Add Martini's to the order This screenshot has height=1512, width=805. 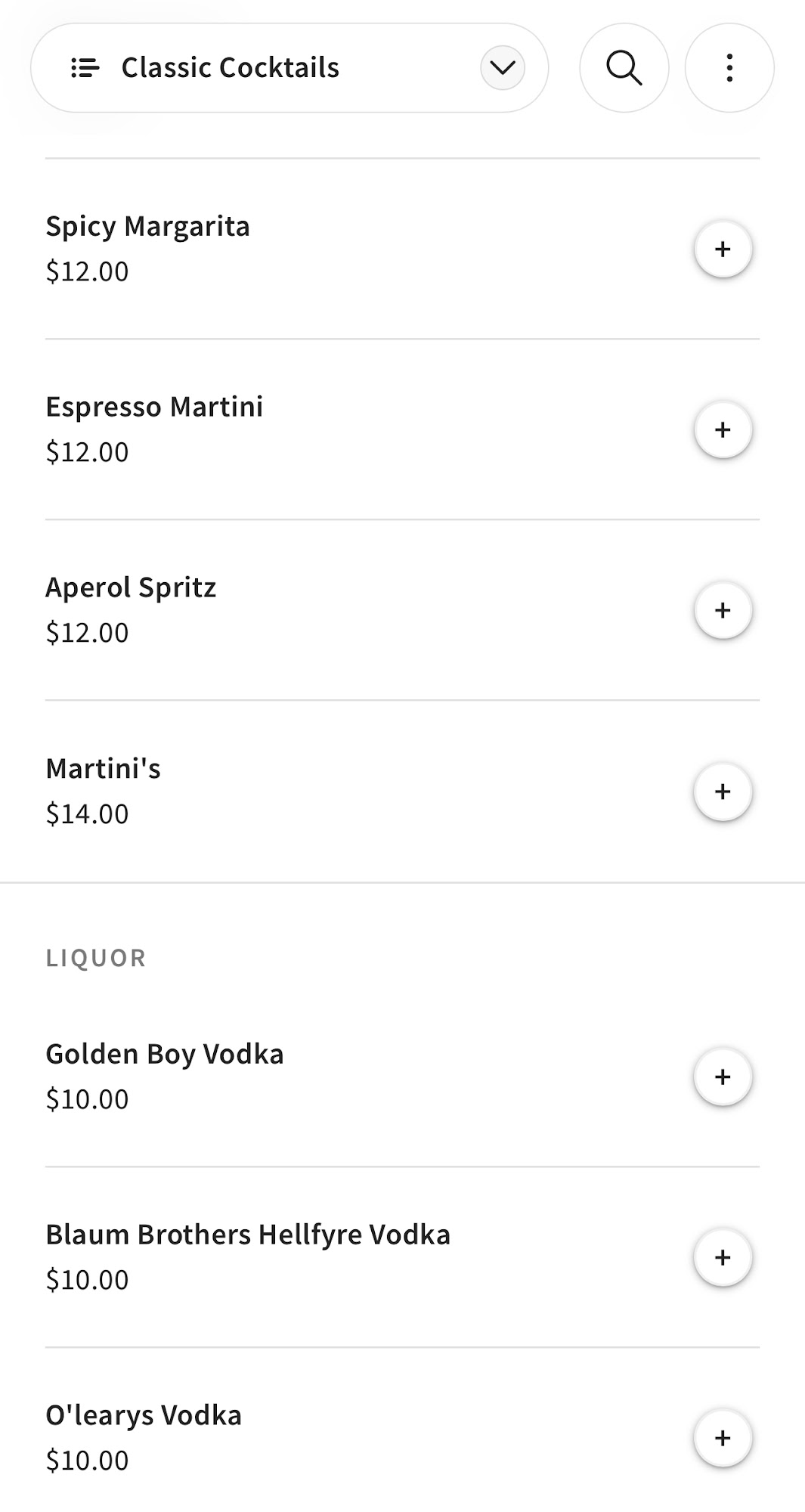click(x=723, y=791)
